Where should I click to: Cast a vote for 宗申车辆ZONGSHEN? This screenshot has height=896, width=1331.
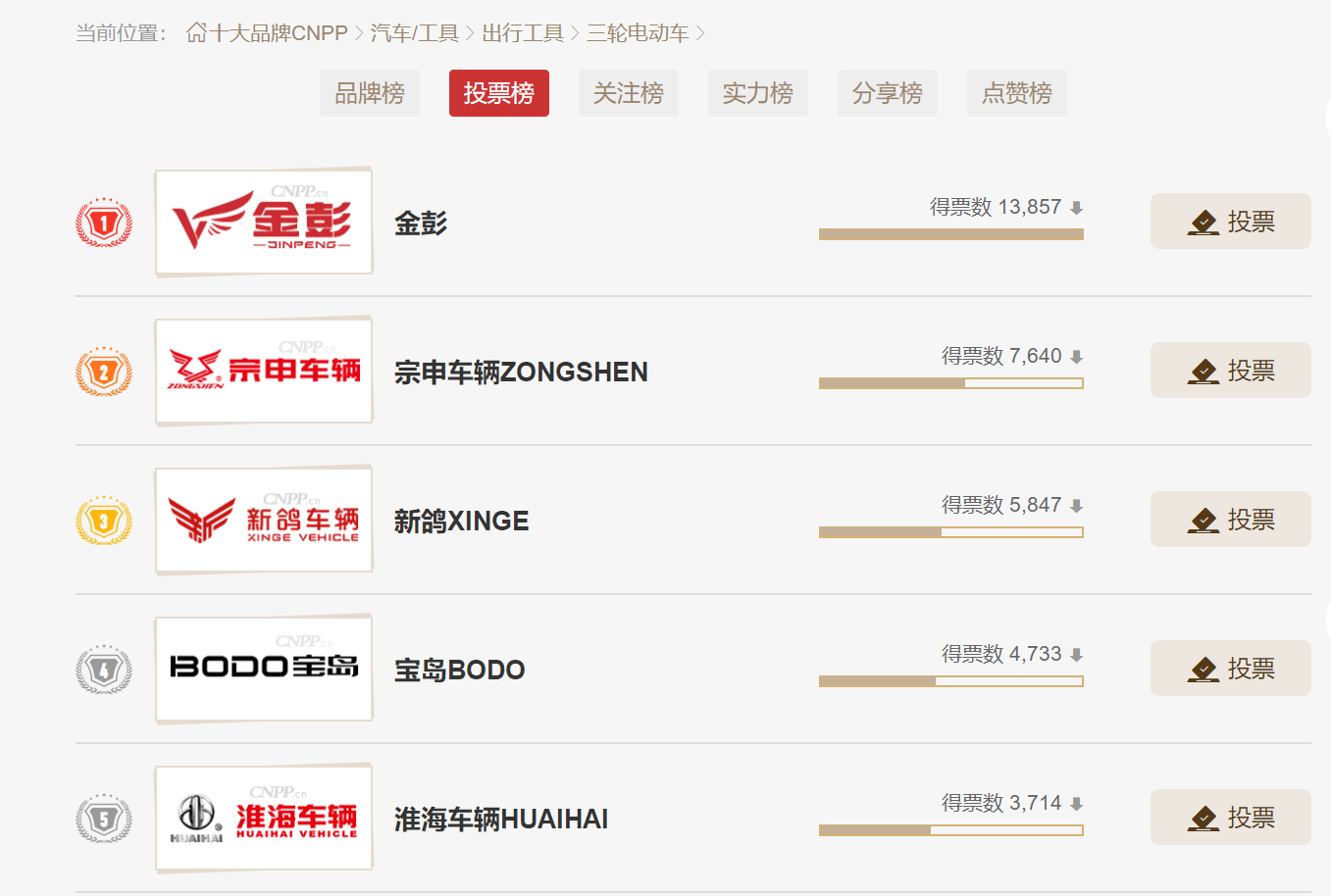coord(1230,371)
